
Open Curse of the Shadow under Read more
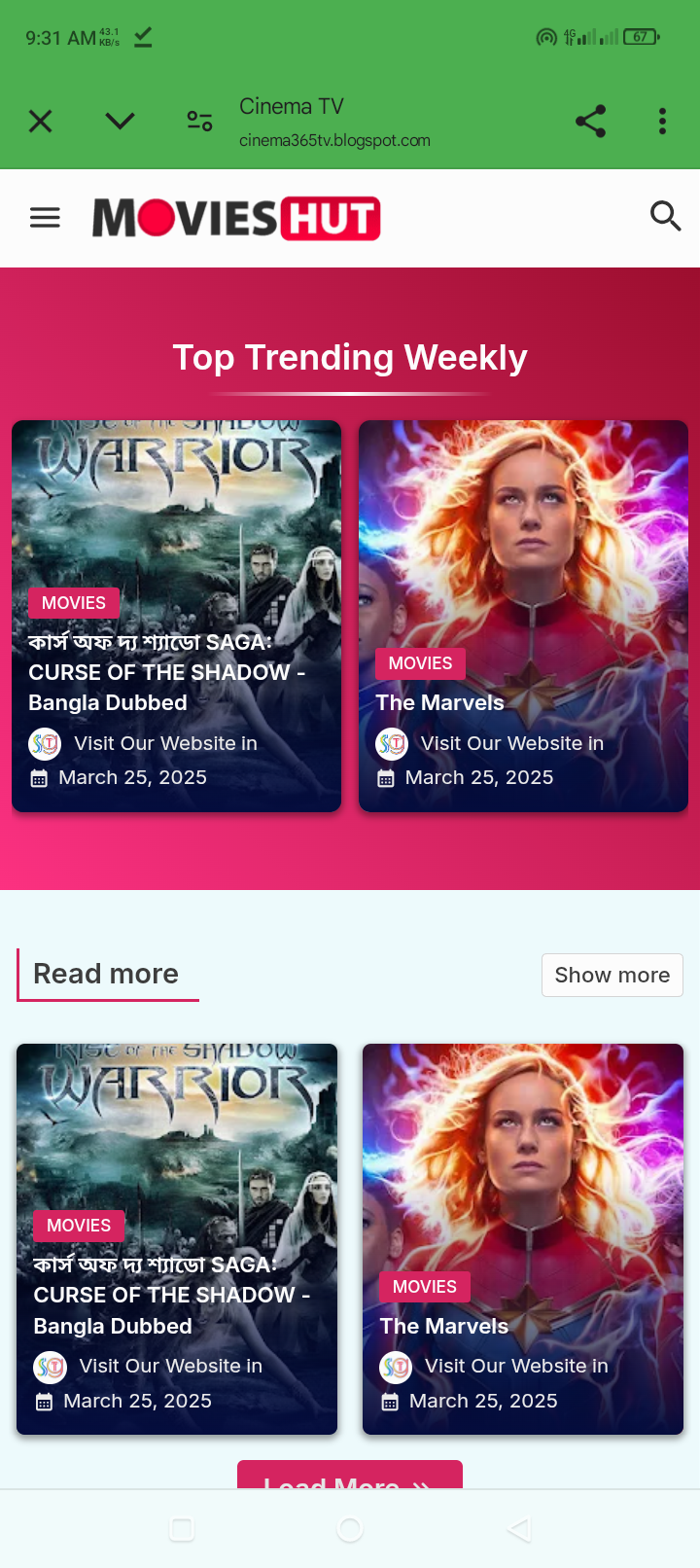point(177,1239)
